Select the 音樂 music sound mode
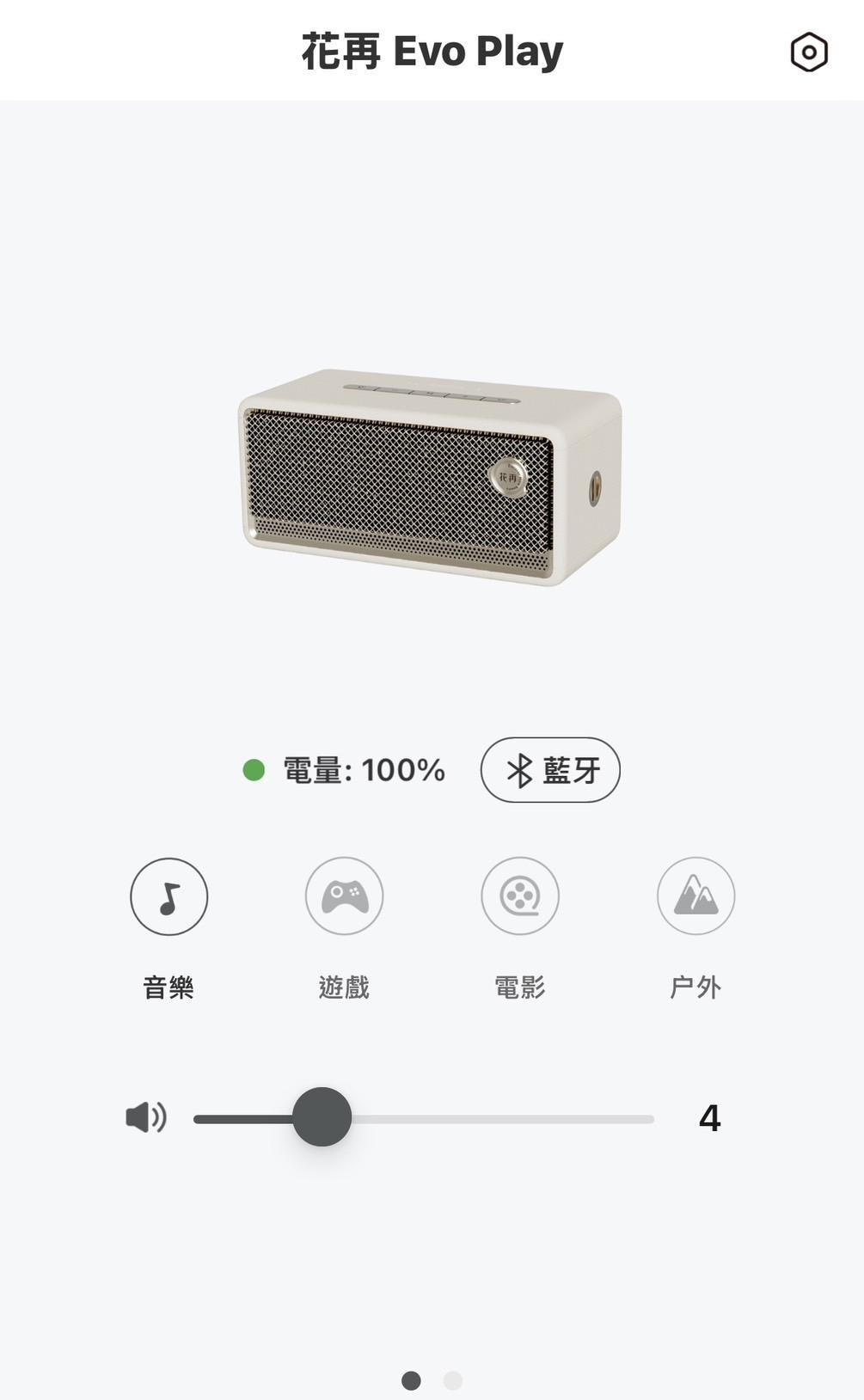This screenshot has width=864, height=1400. [x=169, y=896]
